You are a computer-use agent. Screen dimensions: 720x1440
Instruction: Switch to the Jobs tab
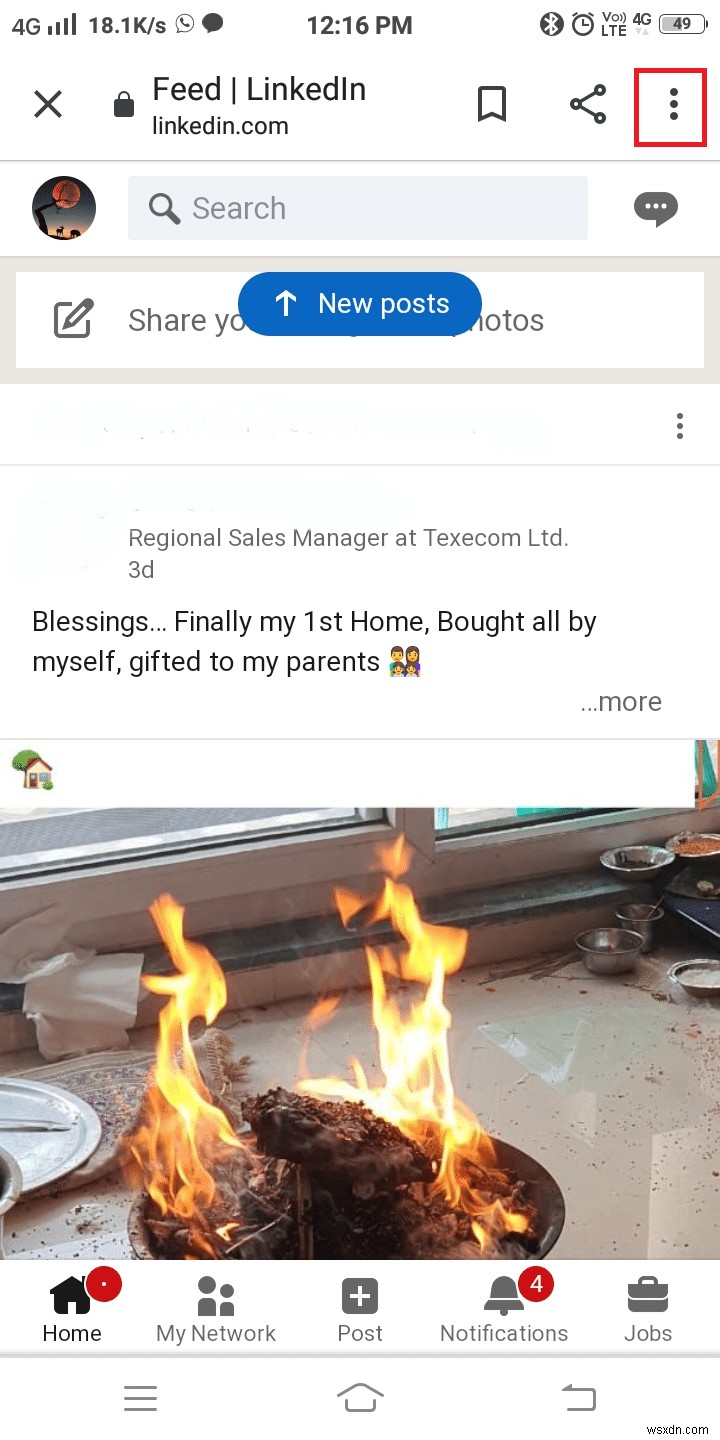[648, 1310]
